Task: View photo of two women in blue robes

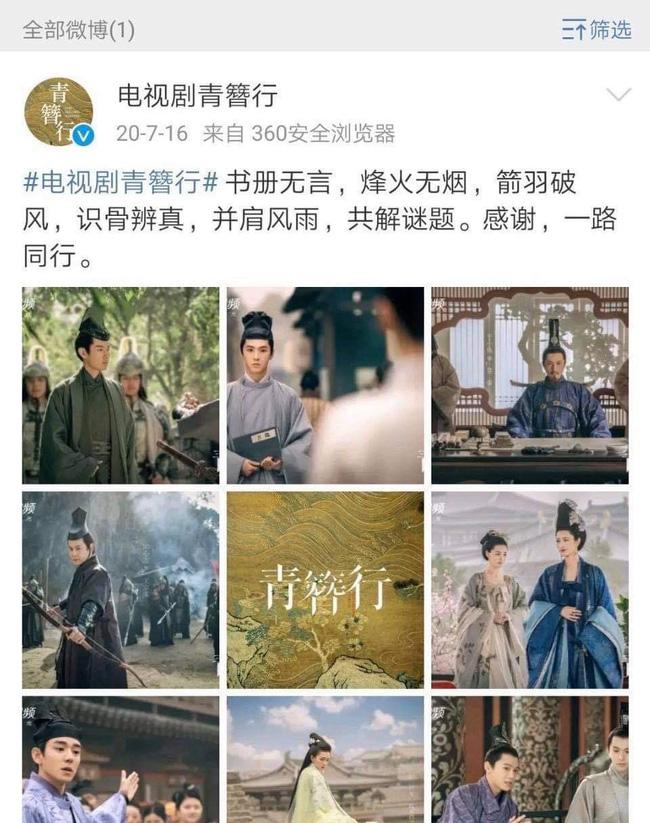Action: tap(530, 590)
